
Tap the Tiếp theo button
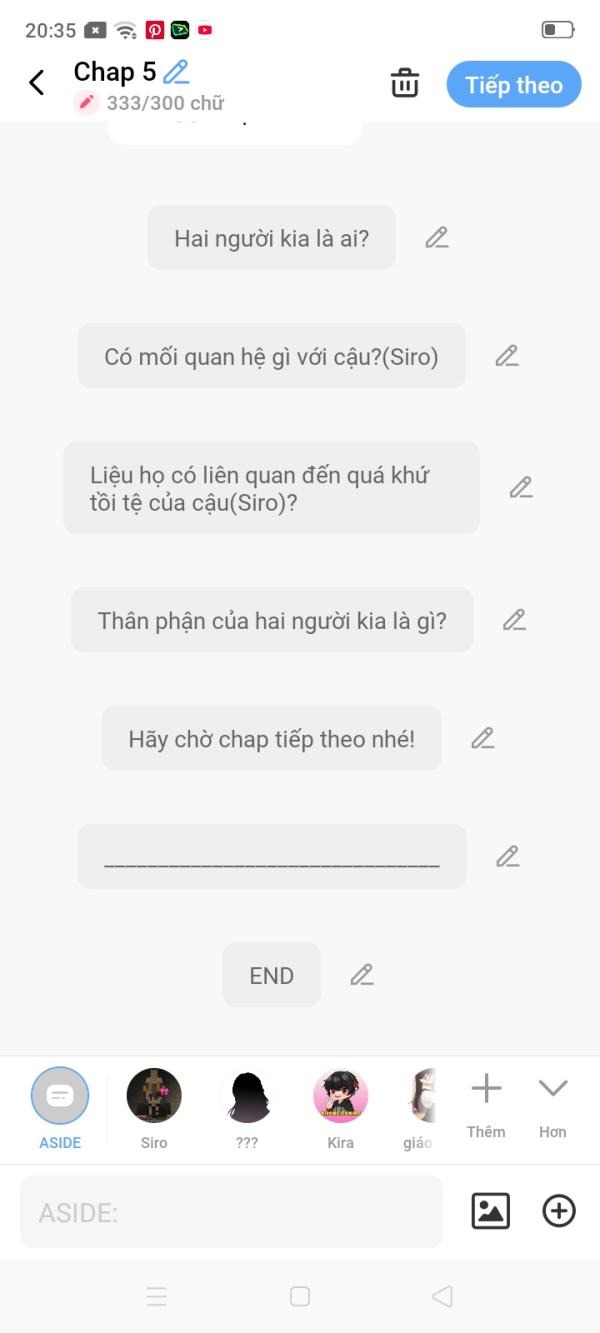514,85
